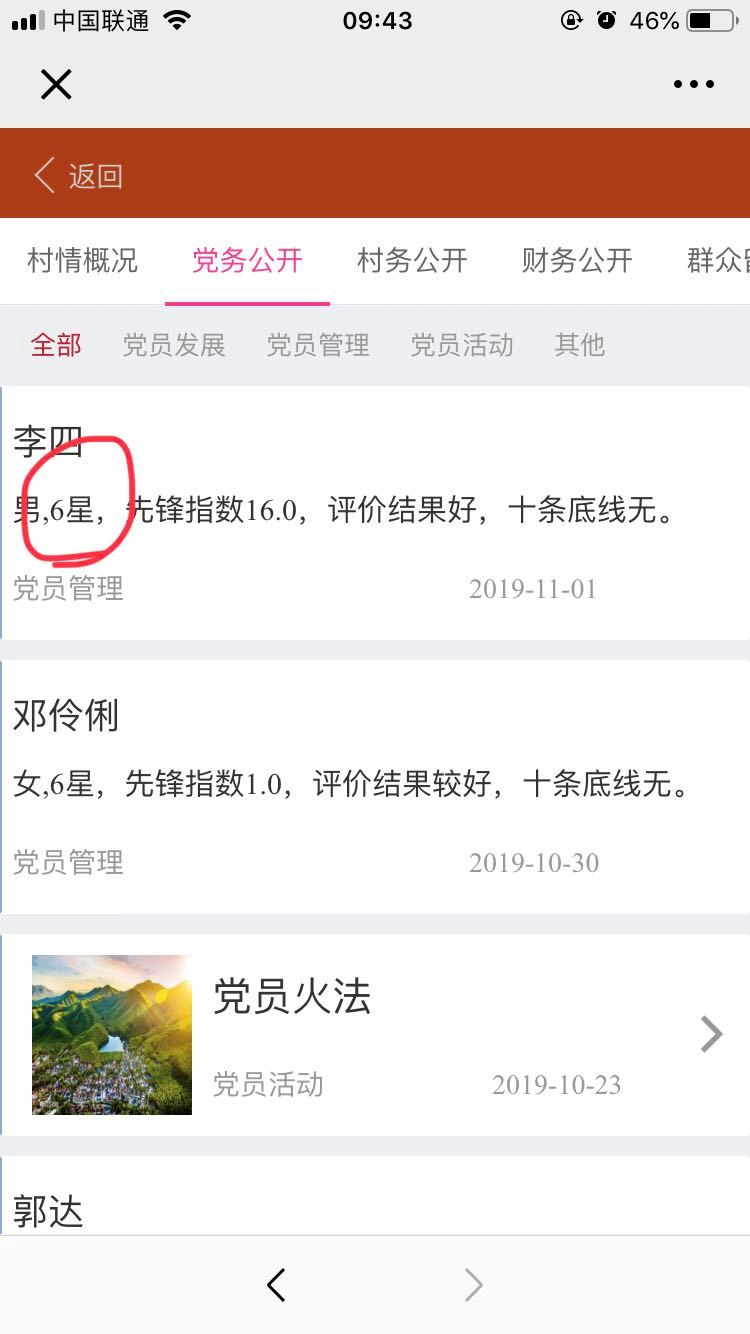Close the web page with the X

56,84
